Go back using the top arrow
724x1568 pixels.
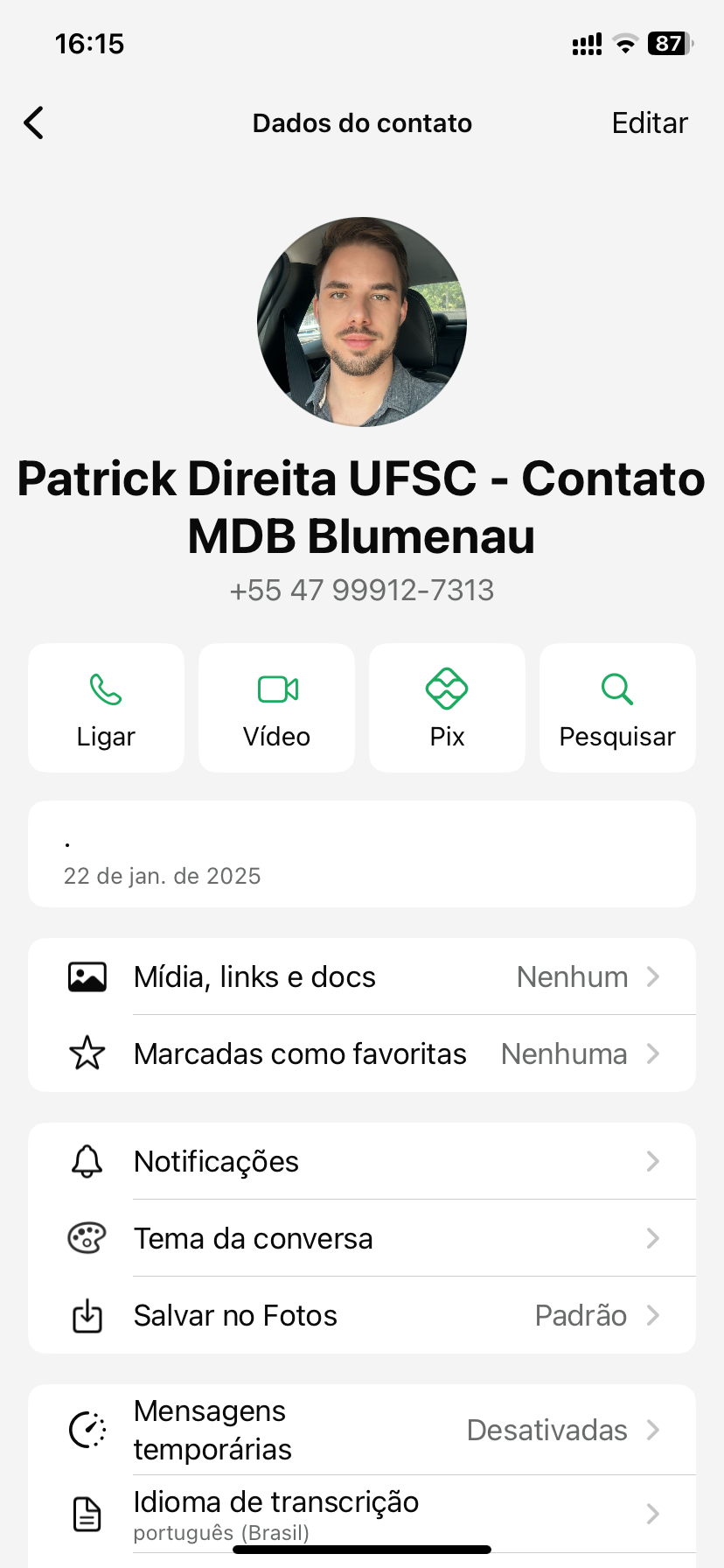pyautogui.click(x=34, y=123)
